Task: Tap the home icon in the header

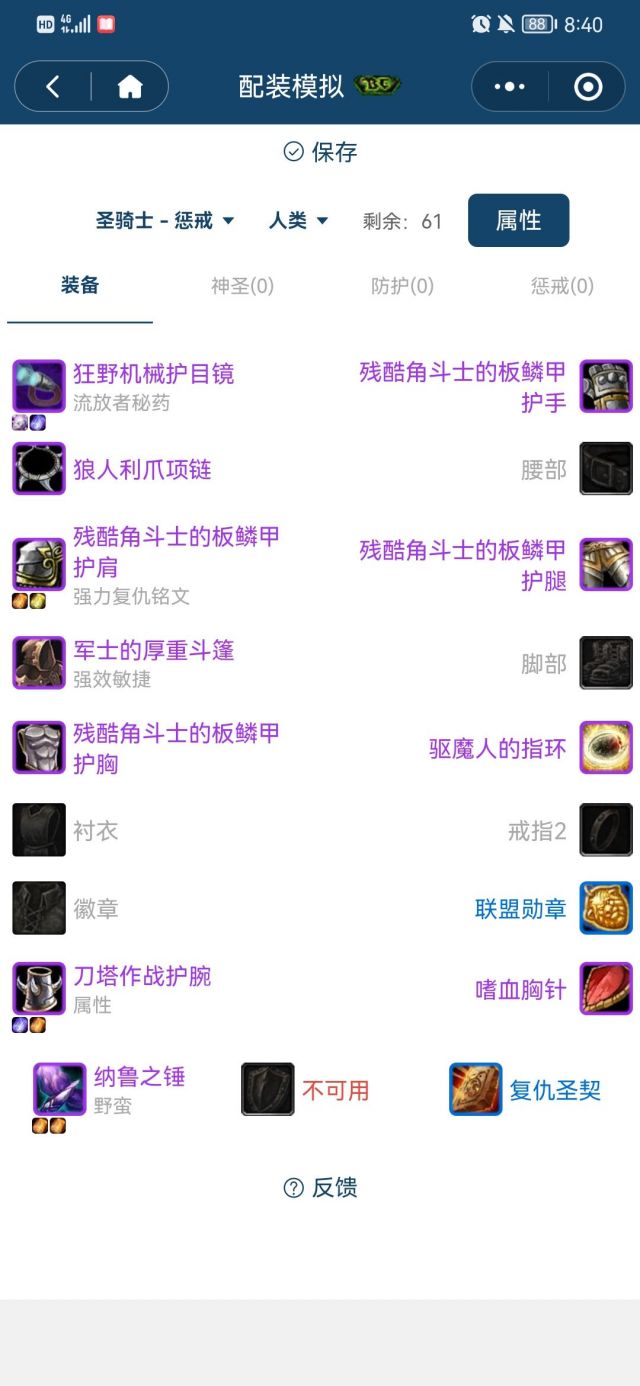Action: coord(130,87)
